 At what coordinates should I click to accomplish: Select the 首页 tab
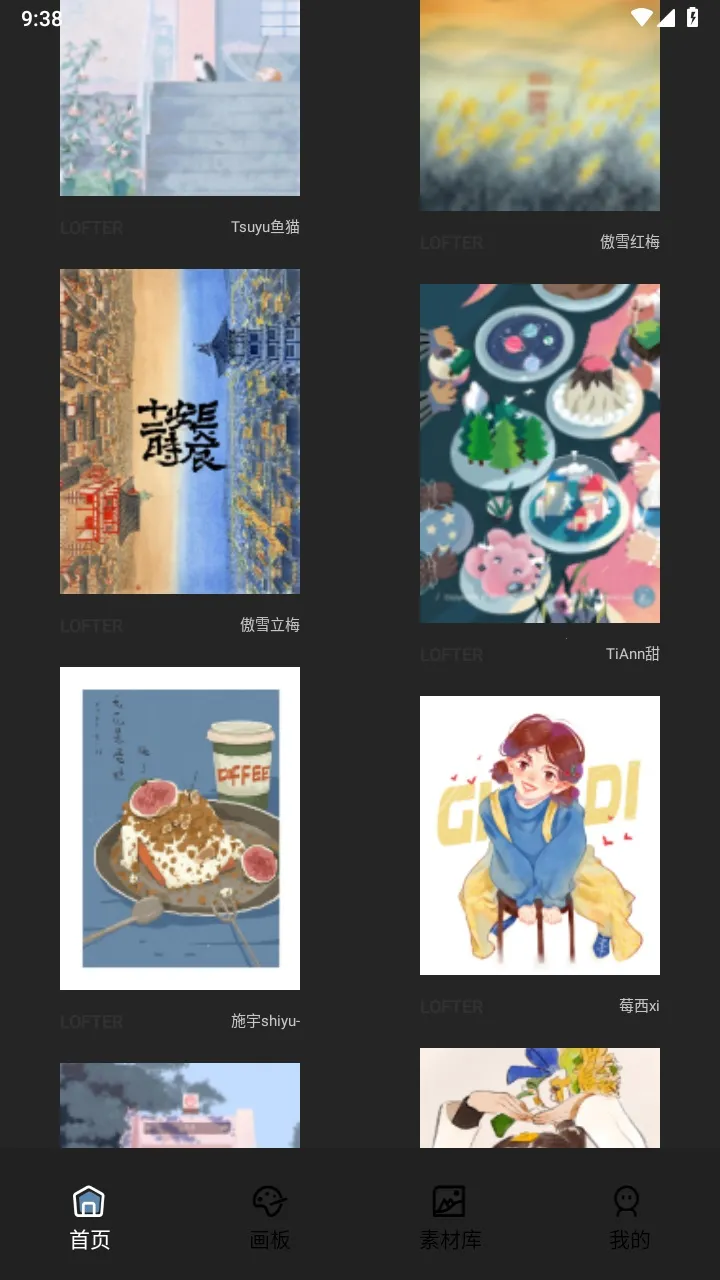click(90, 1217)
